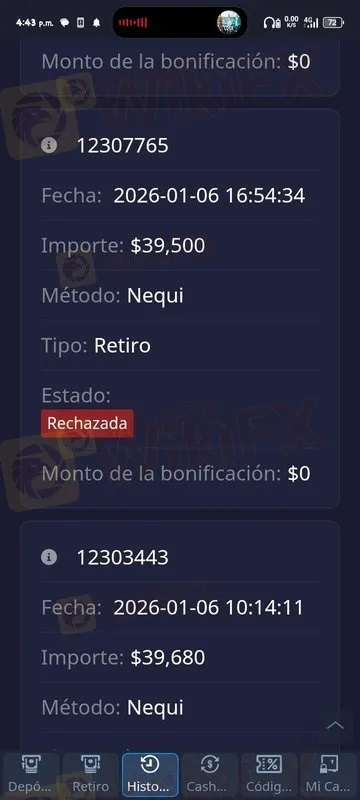Open the Depósito tab in bottom bar
Viewport: 360px width, 800px height.
31,775
